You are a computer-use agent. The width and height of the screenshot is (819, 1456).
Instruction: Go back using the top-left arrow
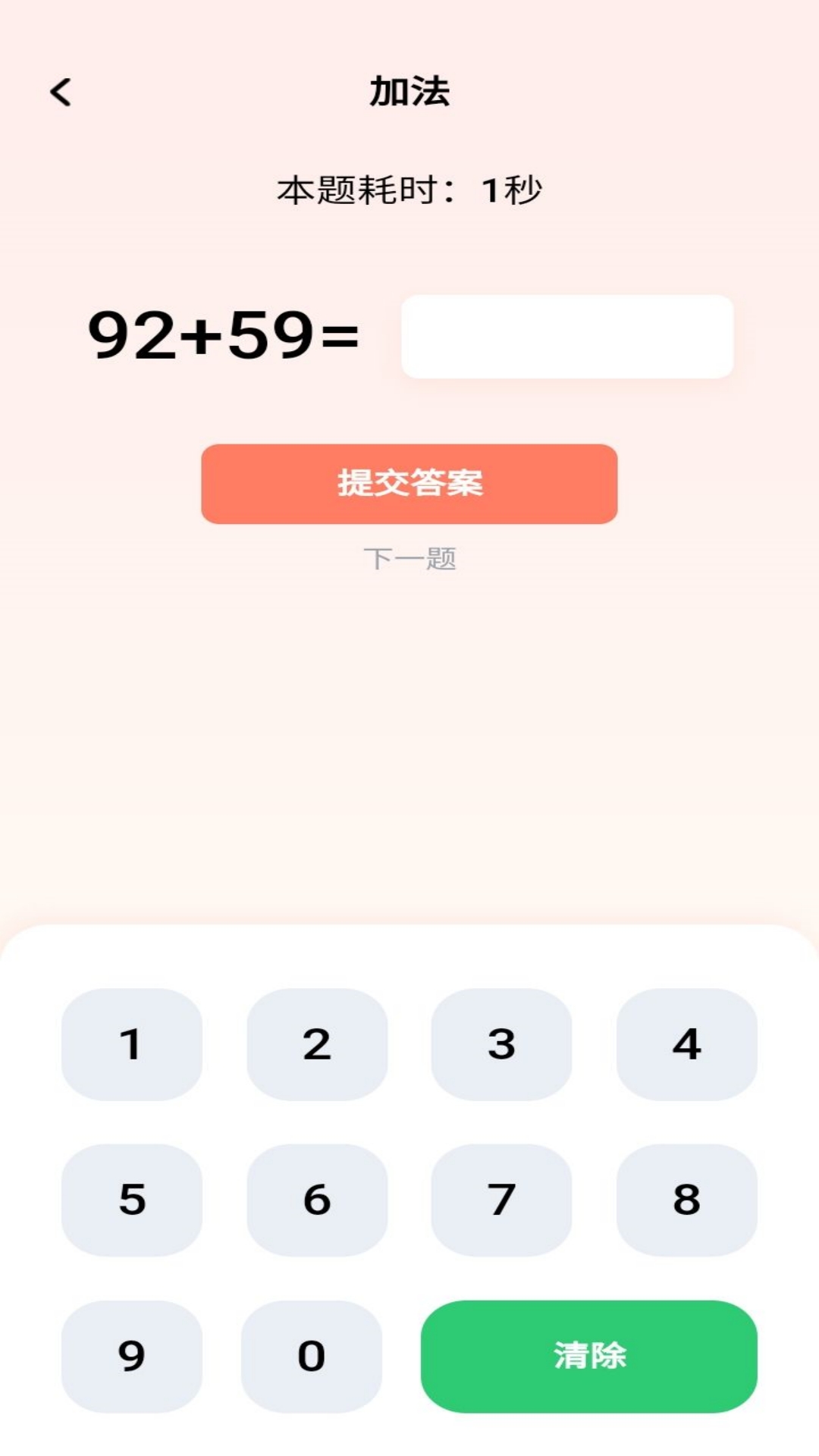pyautogui.click(x=61, y=93)
